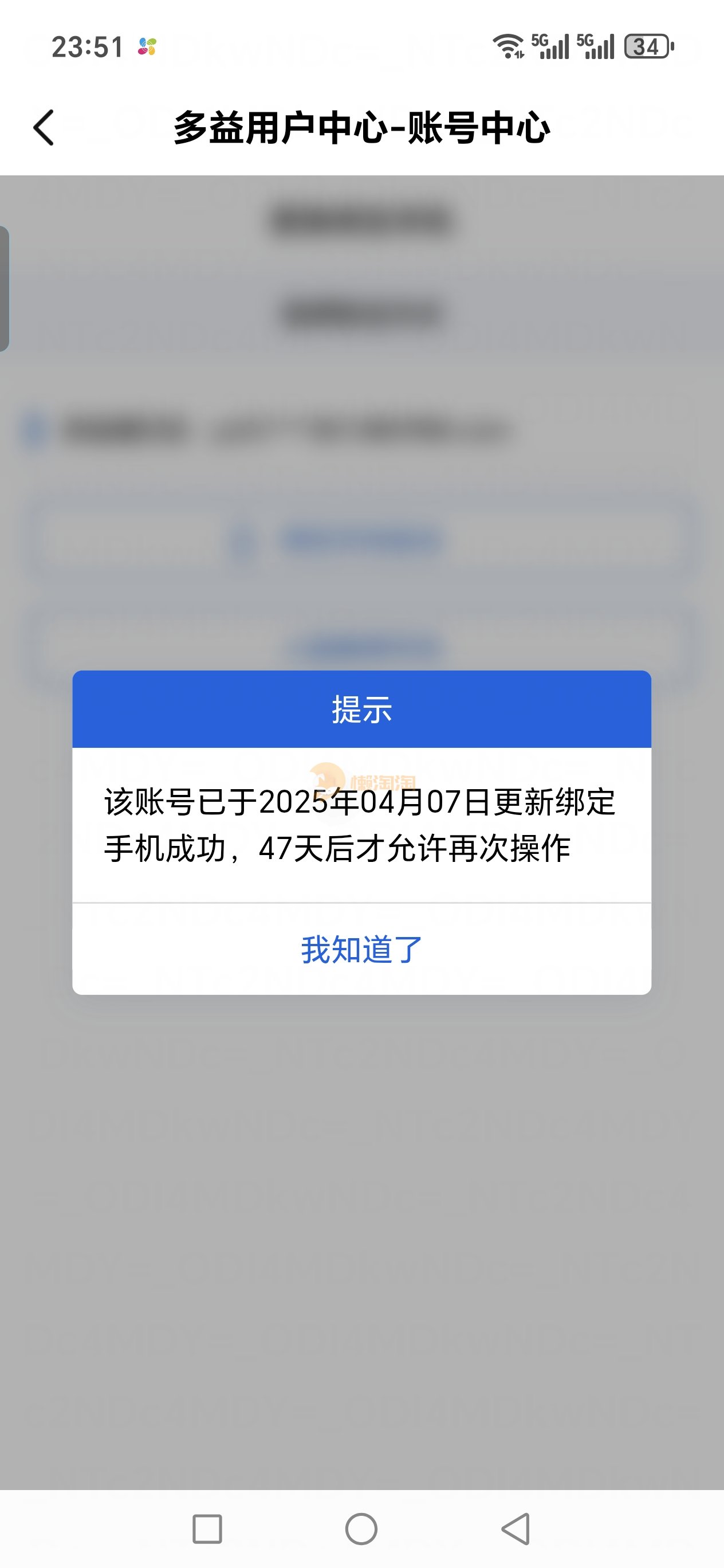The height and width of the screenshot is (1568, 724).
Task: Go to the home screen
Action: click(361, 1528)
